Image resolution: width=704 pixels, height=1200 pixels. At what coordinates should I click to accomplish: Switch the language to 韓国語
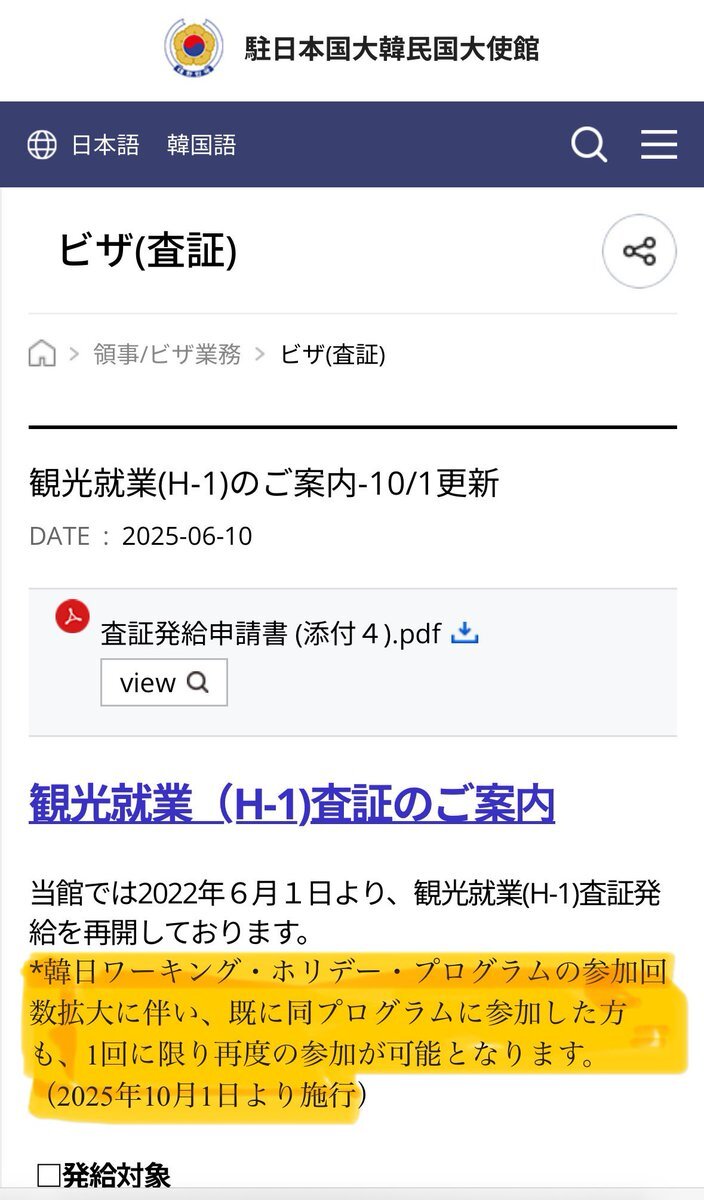click(201, 145)
